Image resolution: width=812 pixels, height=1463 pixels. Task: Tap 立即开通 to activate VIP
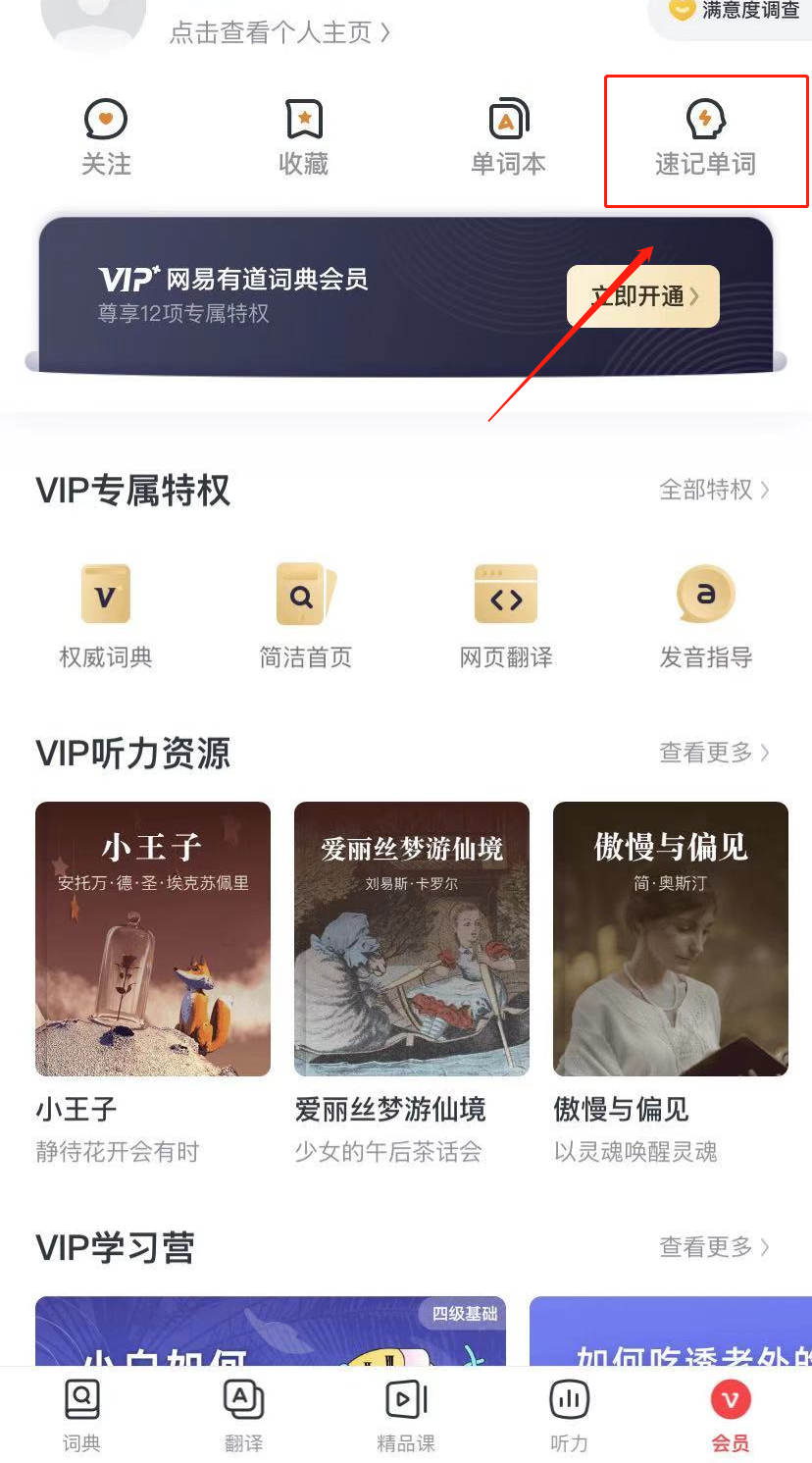[643, 295]
